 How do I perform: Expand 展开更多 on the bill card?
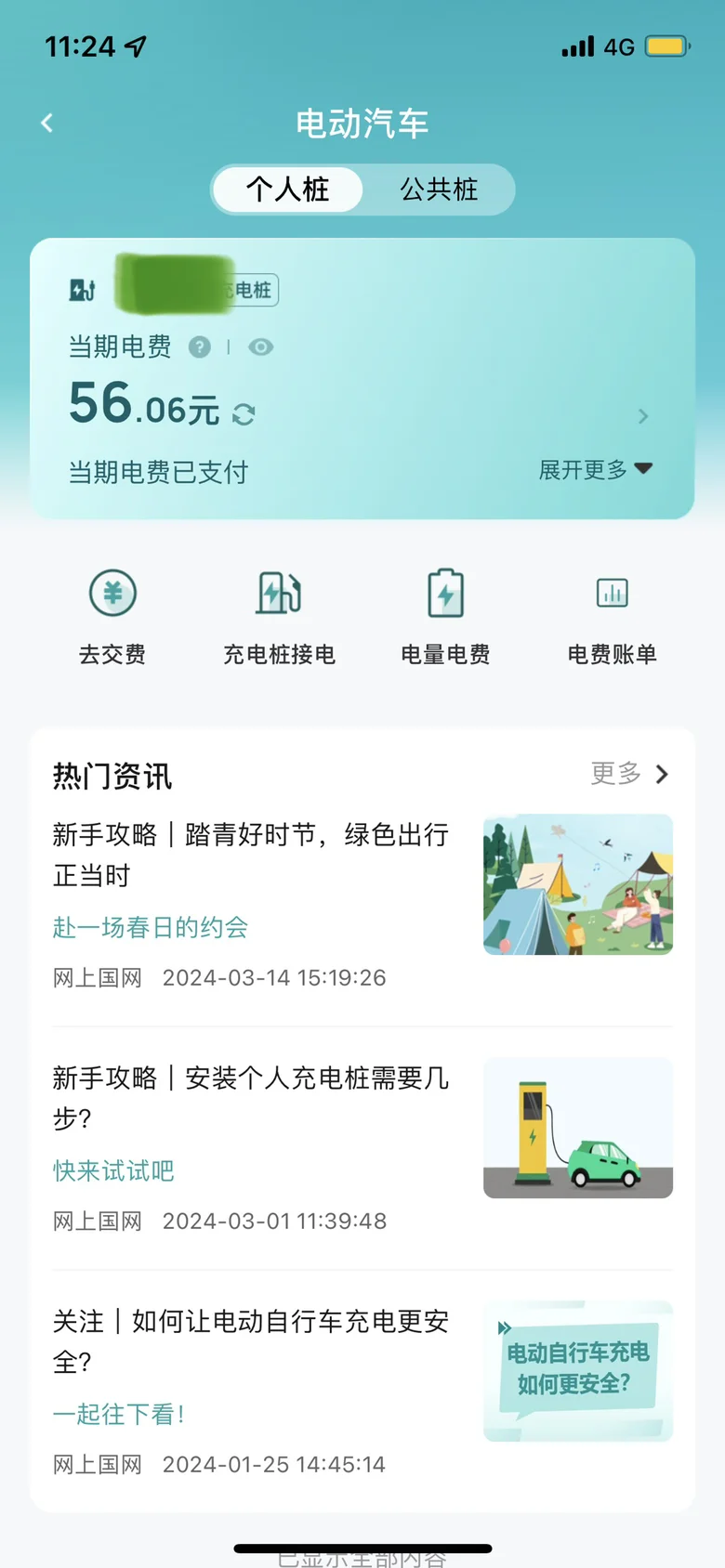point(596,470)
